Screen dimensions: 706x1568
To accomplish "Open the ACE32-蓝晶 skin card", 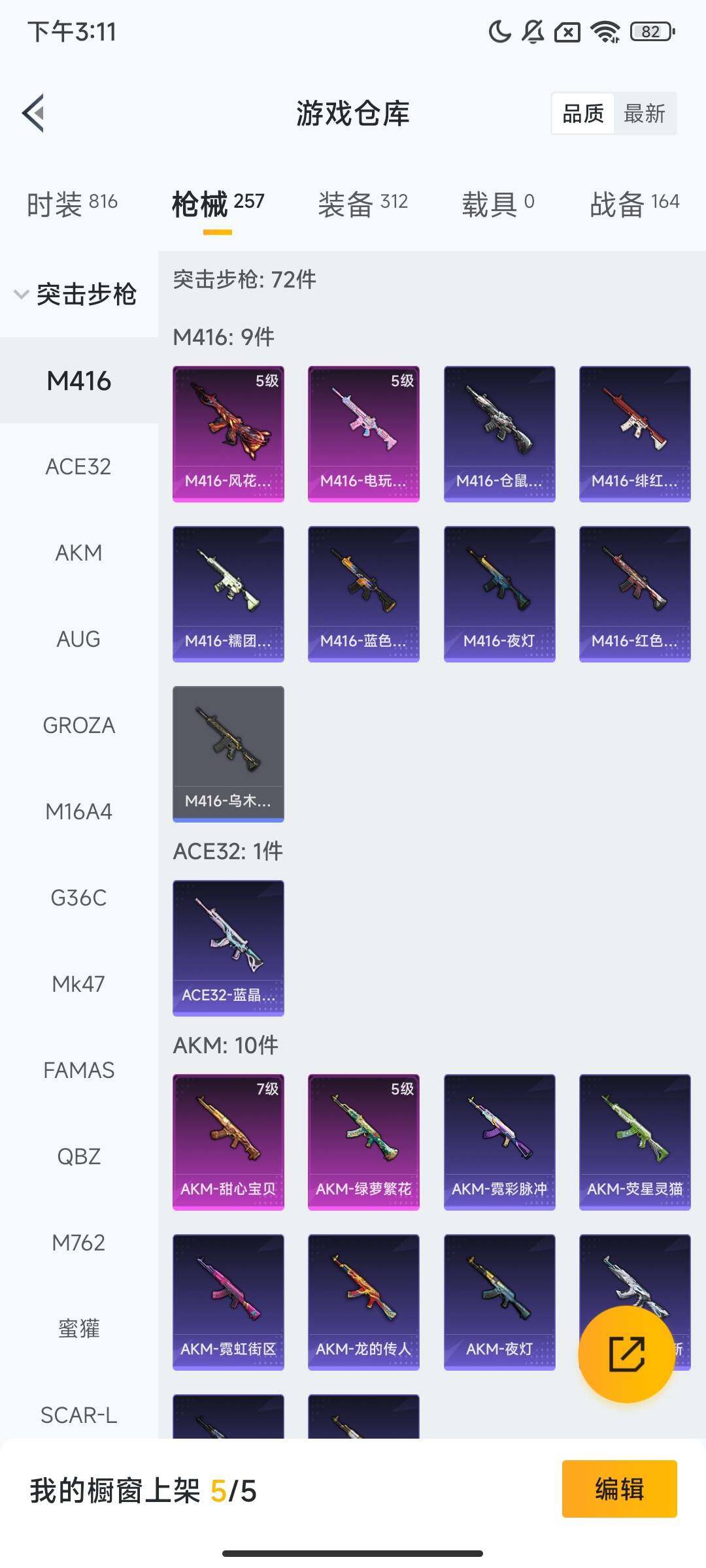I will [x=228, y=948].
